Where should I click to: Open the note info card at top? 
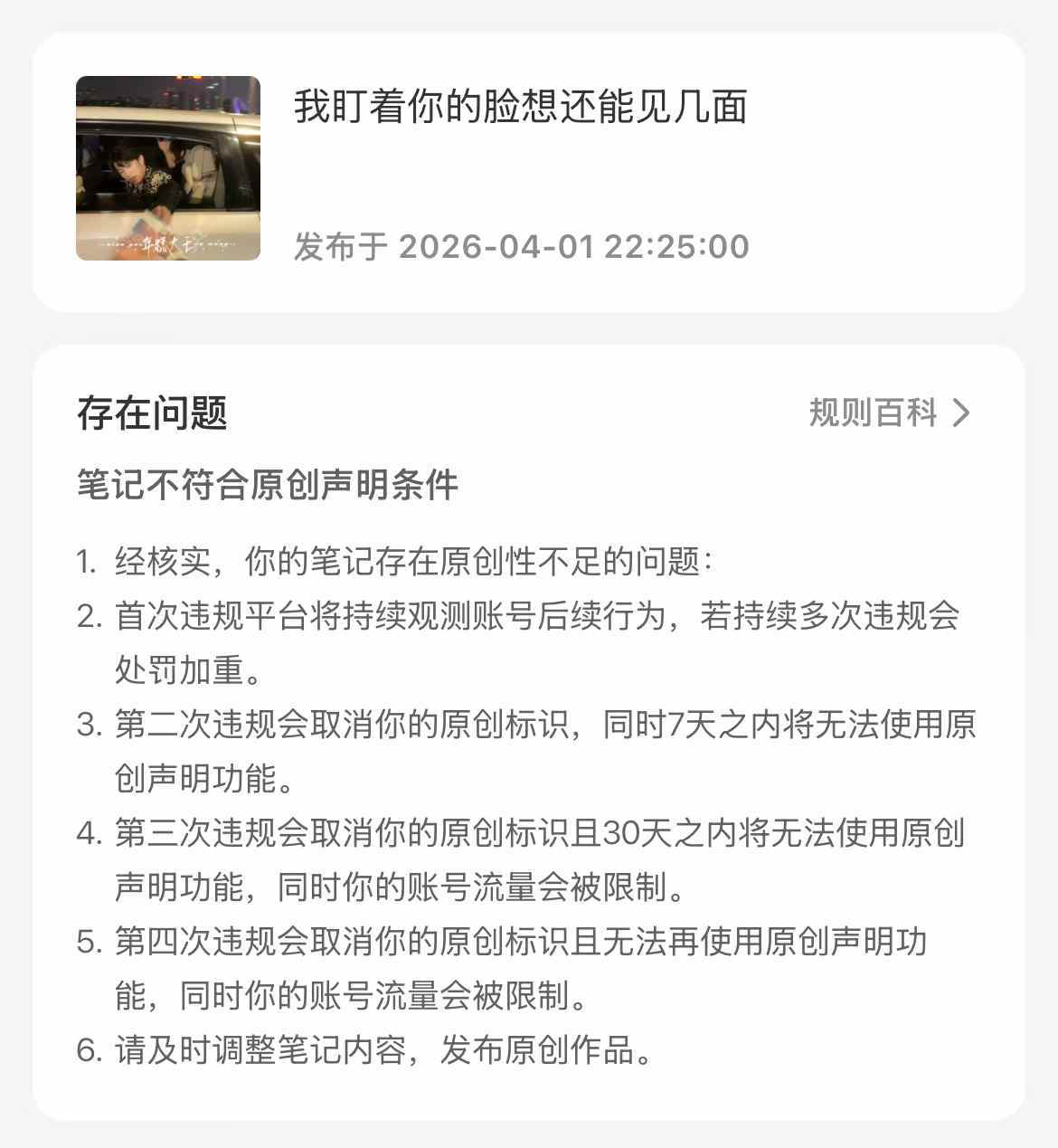point(529,167)
